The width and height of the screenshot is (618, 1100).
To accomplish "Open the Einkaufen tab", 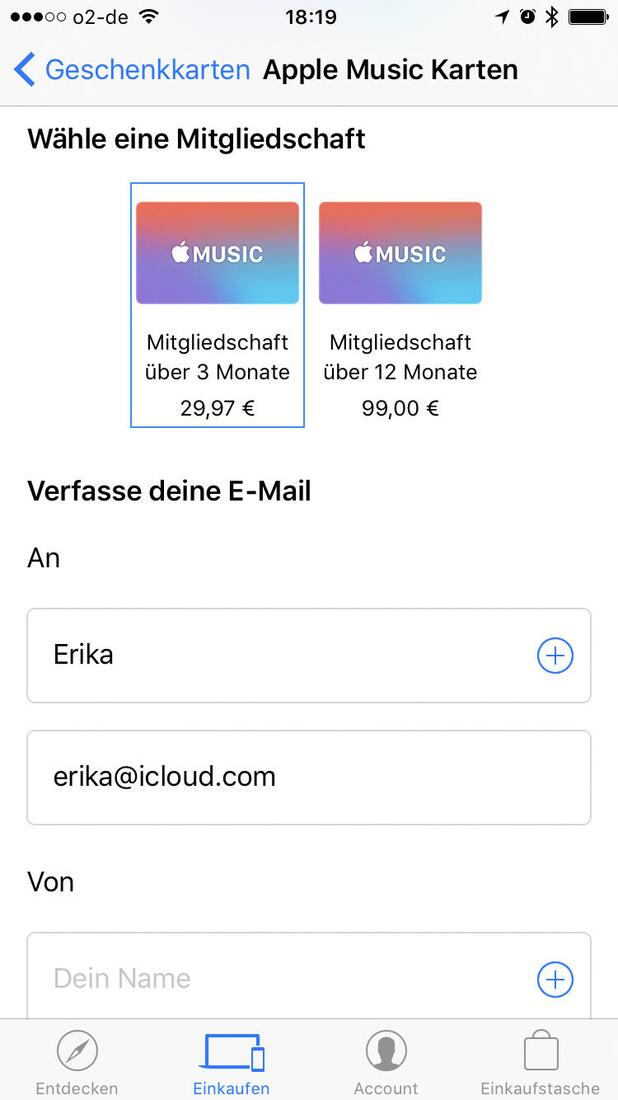I will pyautogui.click(x=231, y=1062).
